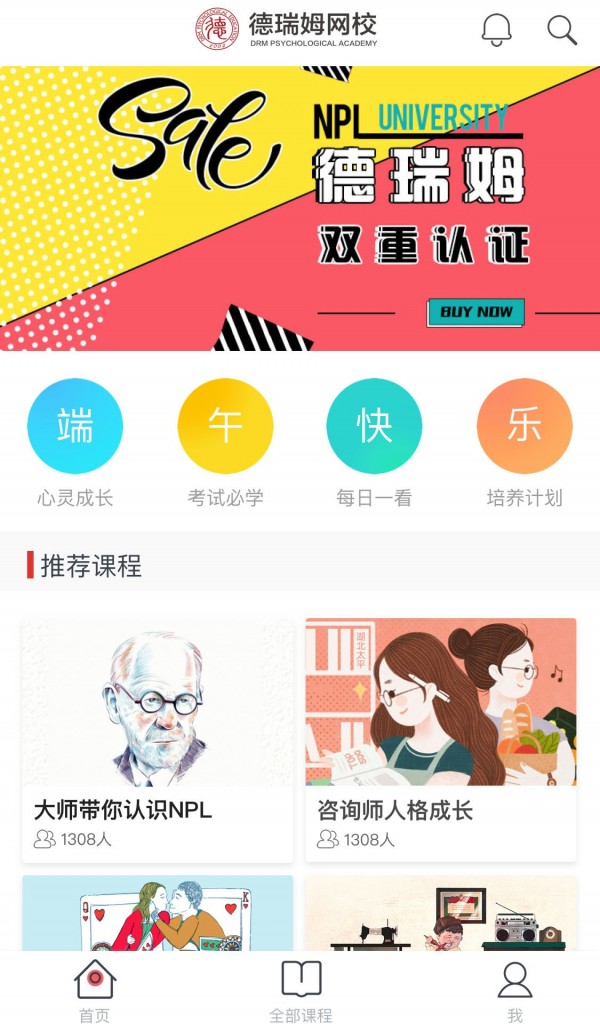Open the course card with sewing machine
This screenshot has height=1031, width=600.
pos(440,914)
